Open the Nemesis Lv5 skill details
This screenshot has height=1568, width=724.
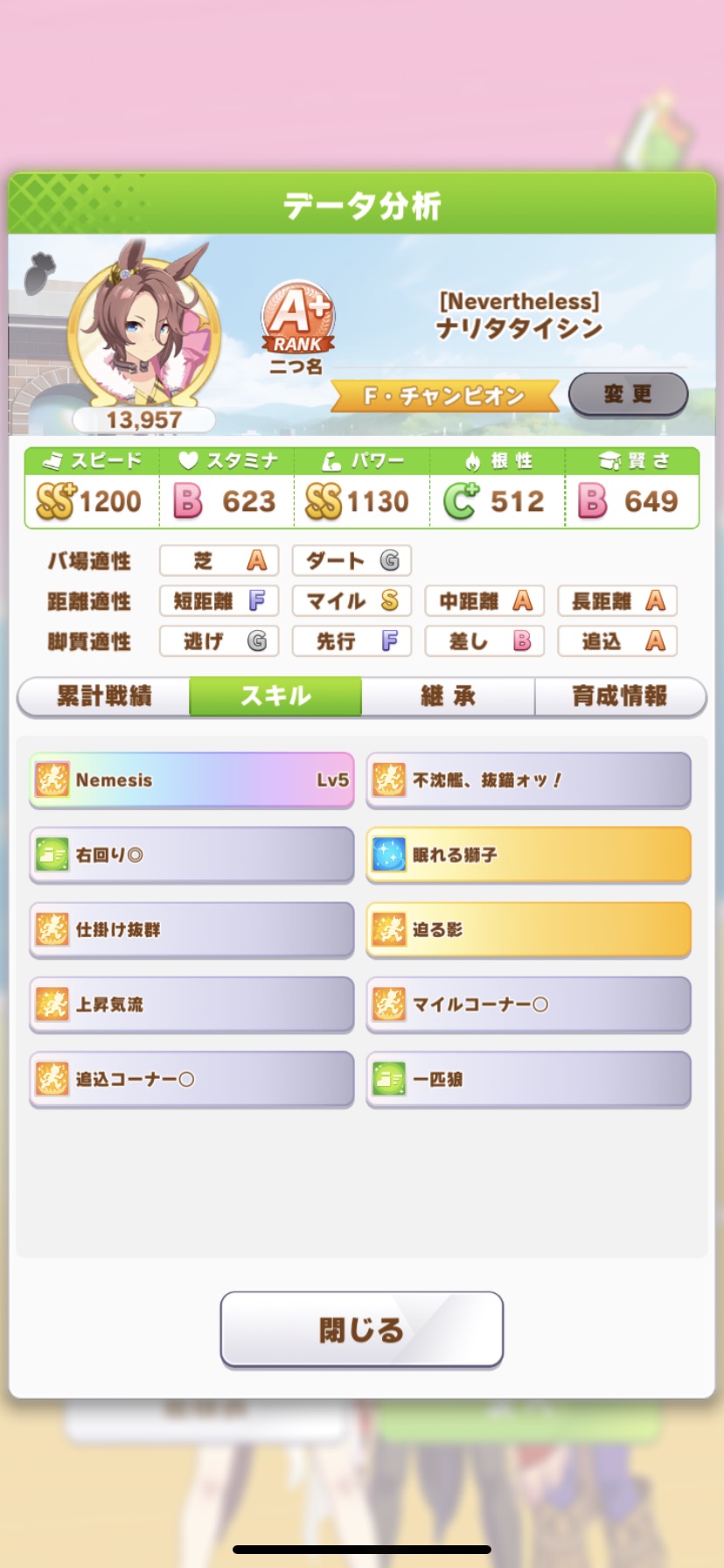point(191,780)
